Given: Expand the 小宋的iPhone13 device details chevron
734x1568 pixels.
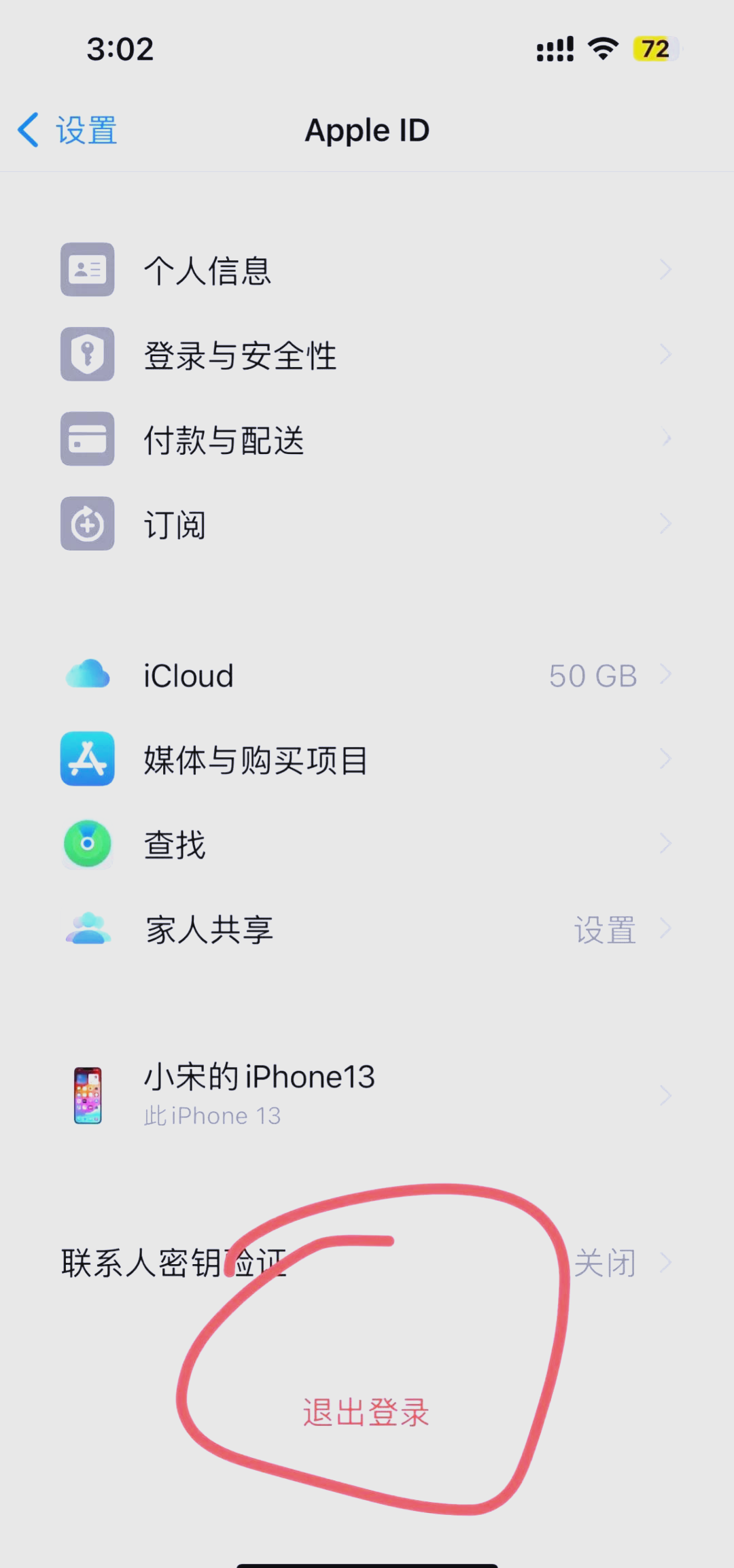Looking at the screenshot, I should coord(665,1094).
